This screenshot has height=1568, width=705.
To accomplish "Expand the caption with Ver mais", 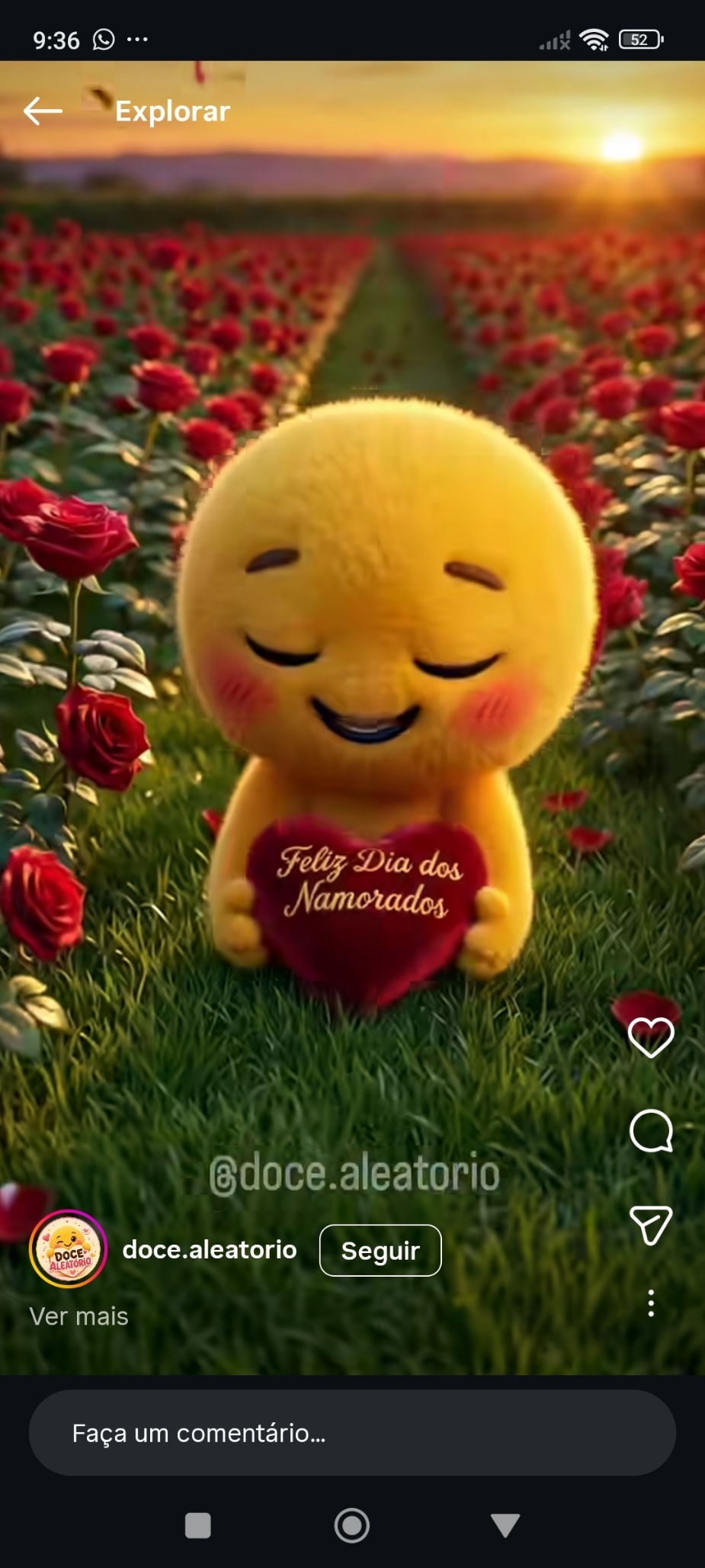I will click(x=79, y=1316).
